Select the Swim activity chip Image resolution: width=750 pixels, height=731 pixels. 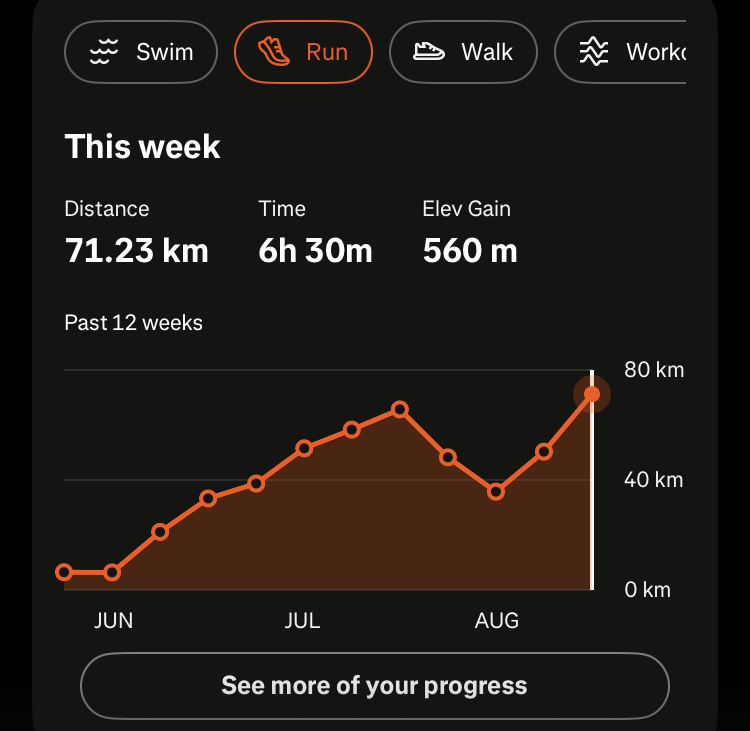tap(141, 52)
